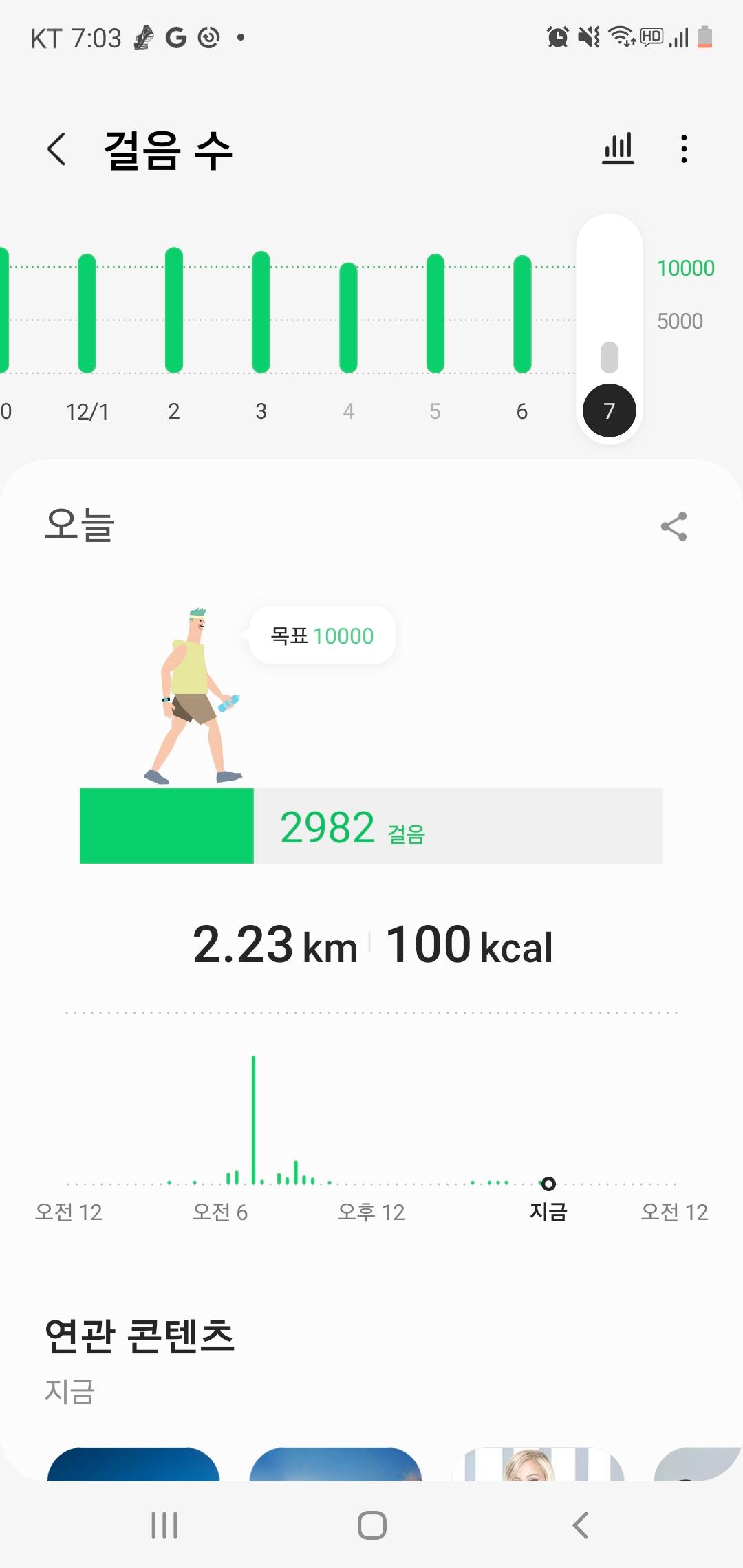Select day 2 in the step chart
743x1568 pixels.
[x=174, y=311]
